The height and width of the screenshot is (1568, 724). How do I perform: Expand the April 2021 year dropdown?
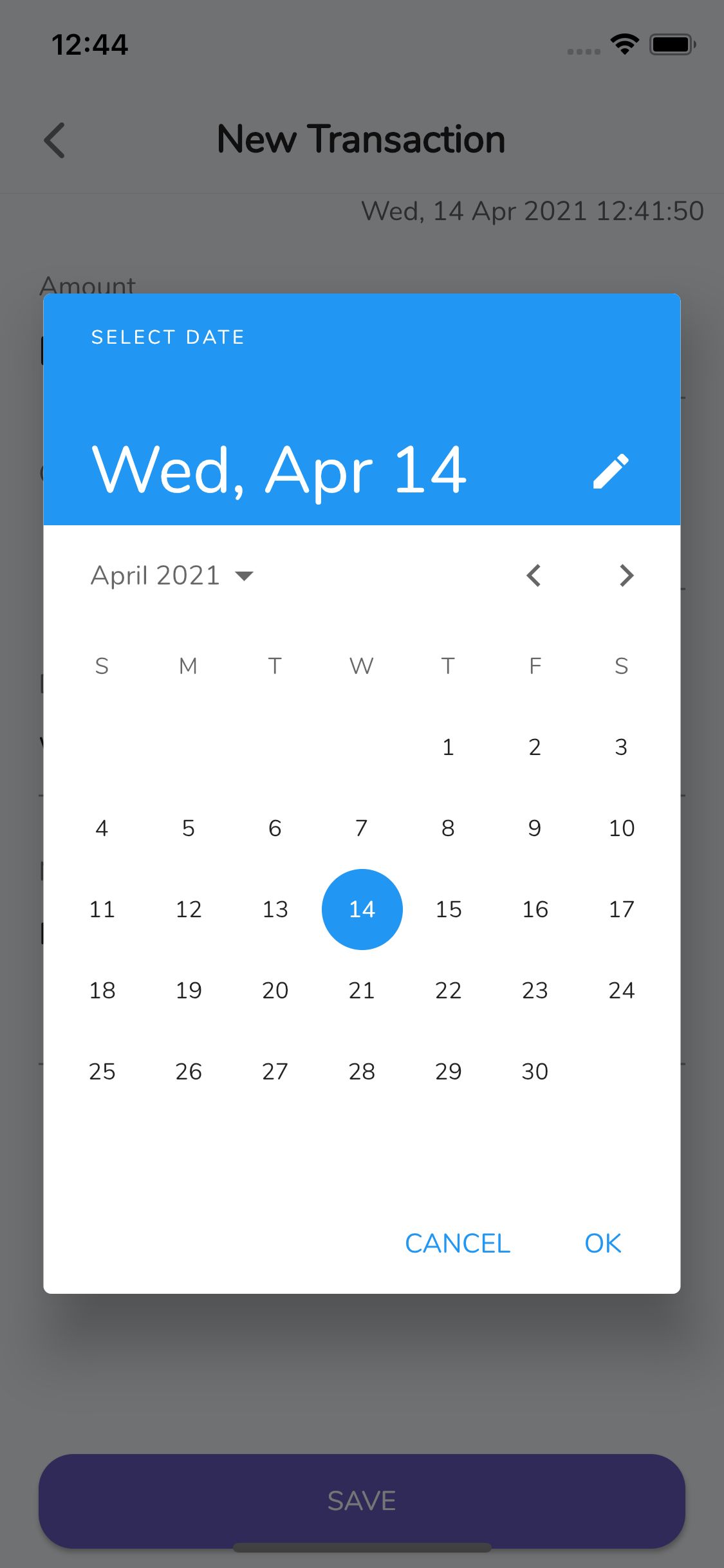click(172, 575)
